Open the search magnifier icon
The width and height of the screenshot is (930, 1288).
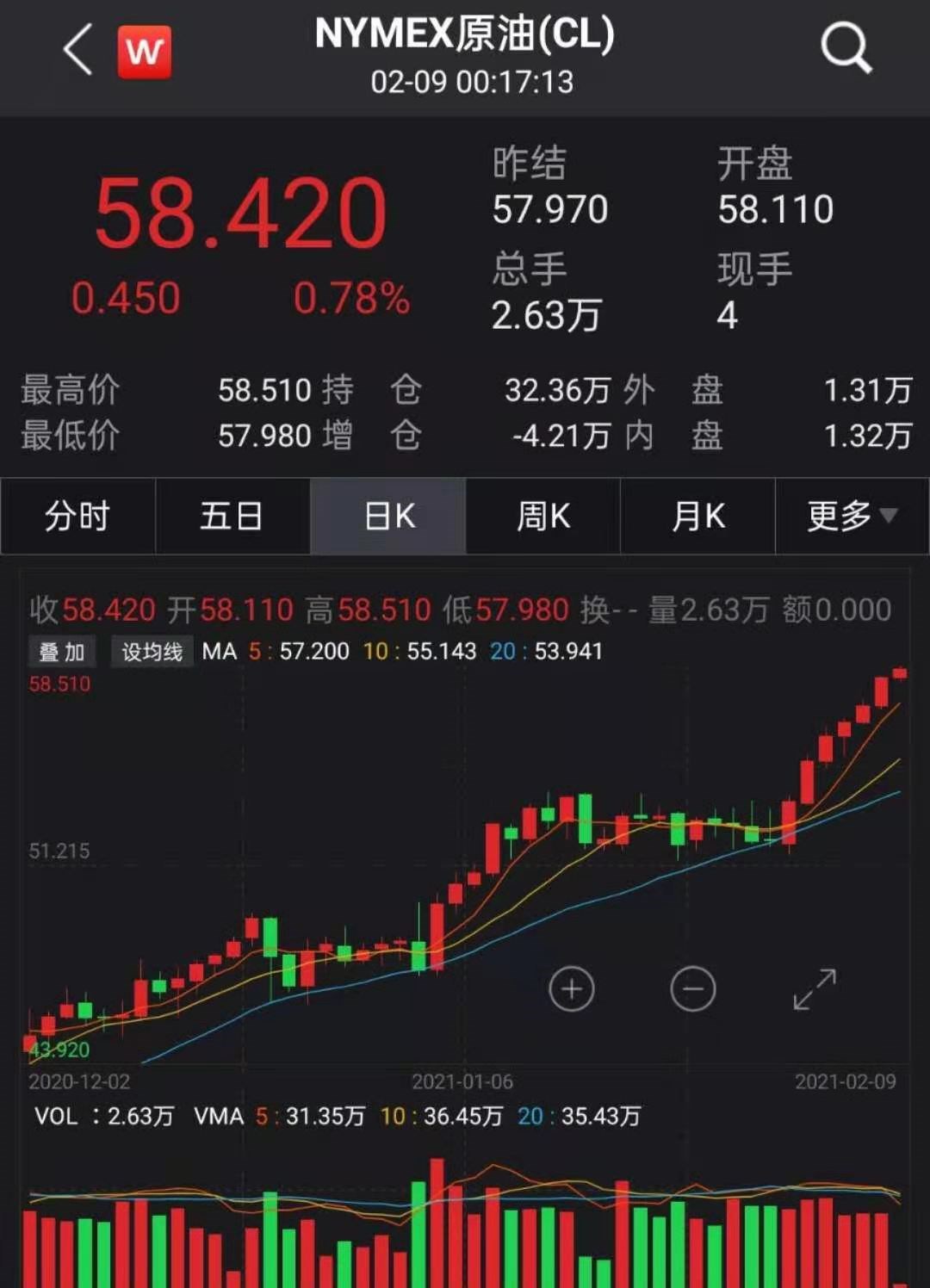click(x=846, y=47)
